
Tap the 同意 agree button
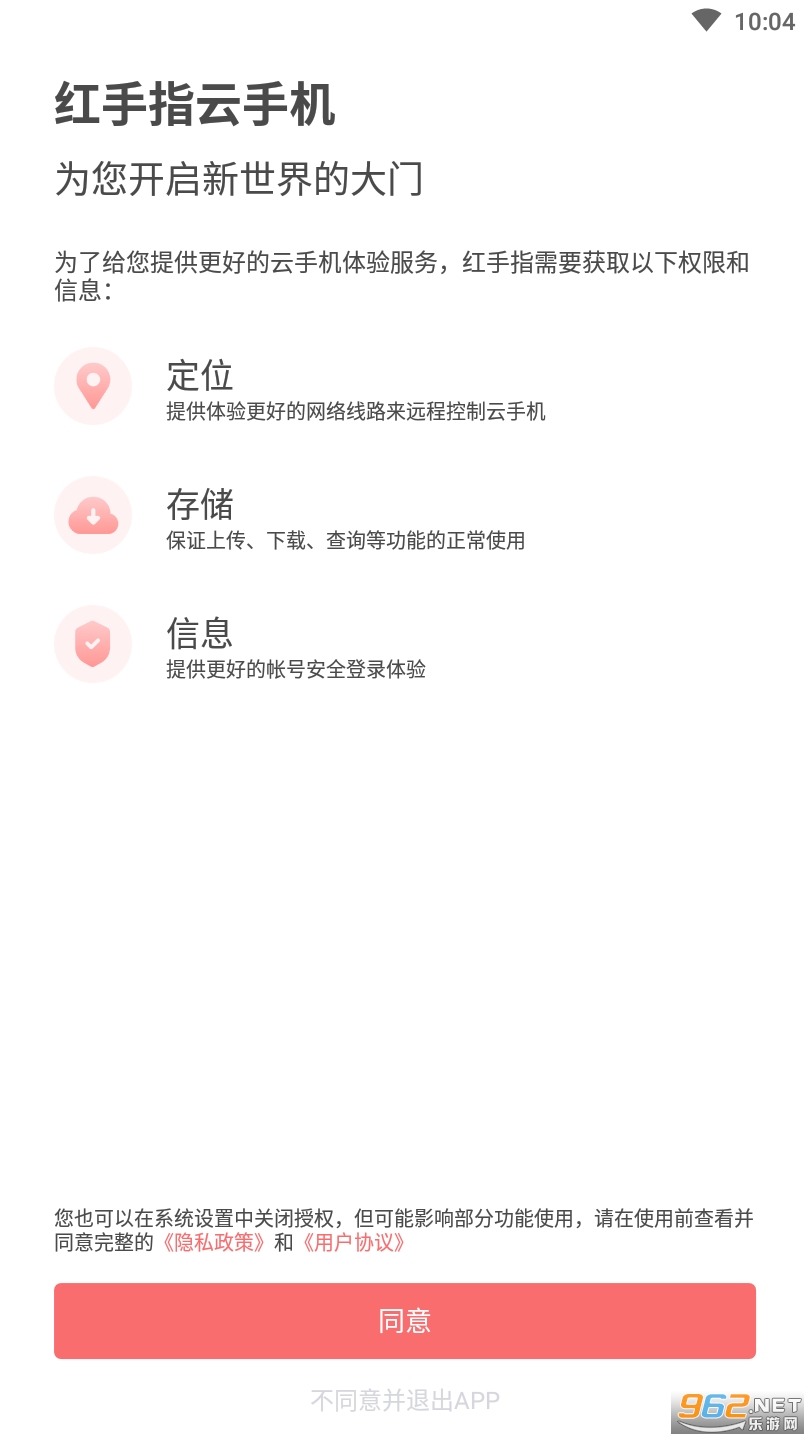tap(405, 1321)
